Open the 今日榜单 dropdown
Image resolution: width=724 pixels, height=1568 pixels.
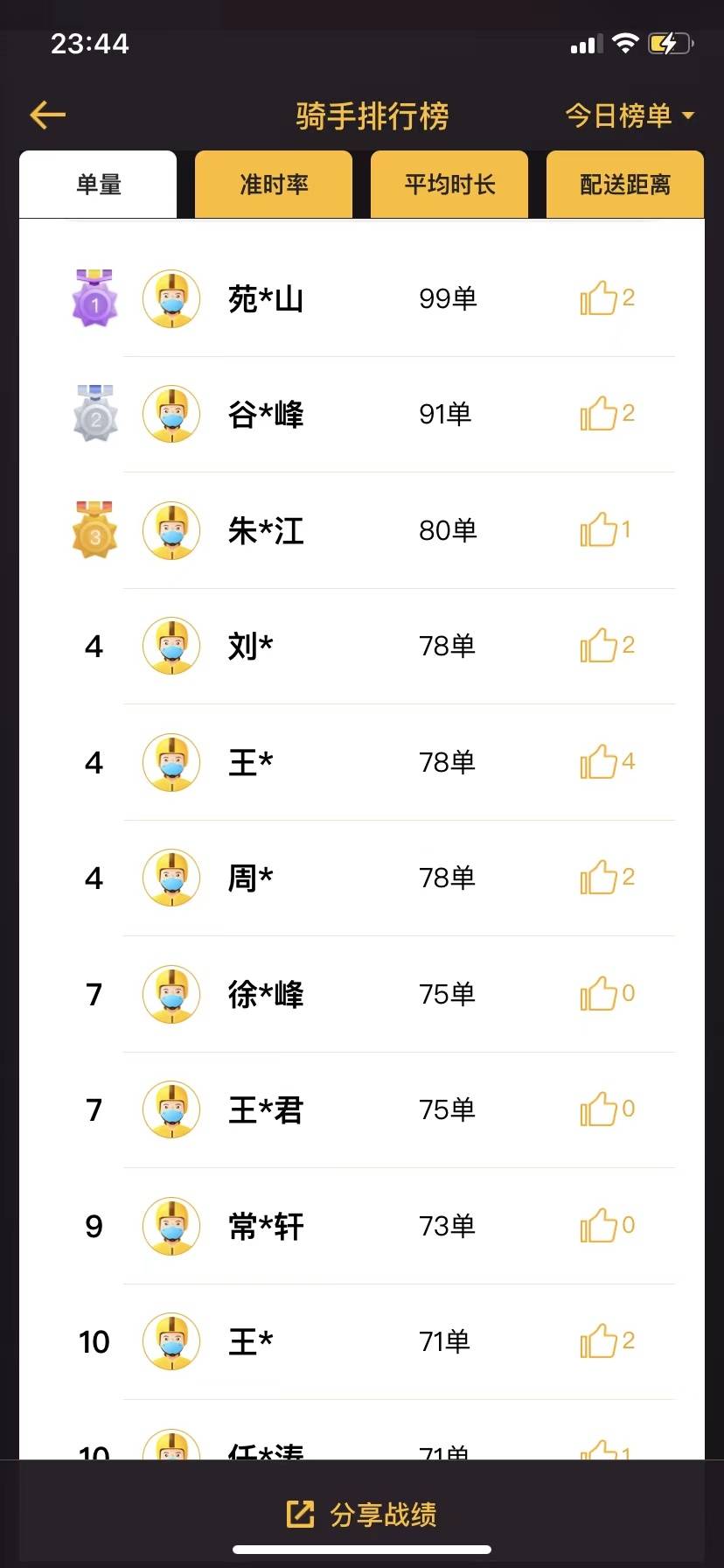click(629, 115)
